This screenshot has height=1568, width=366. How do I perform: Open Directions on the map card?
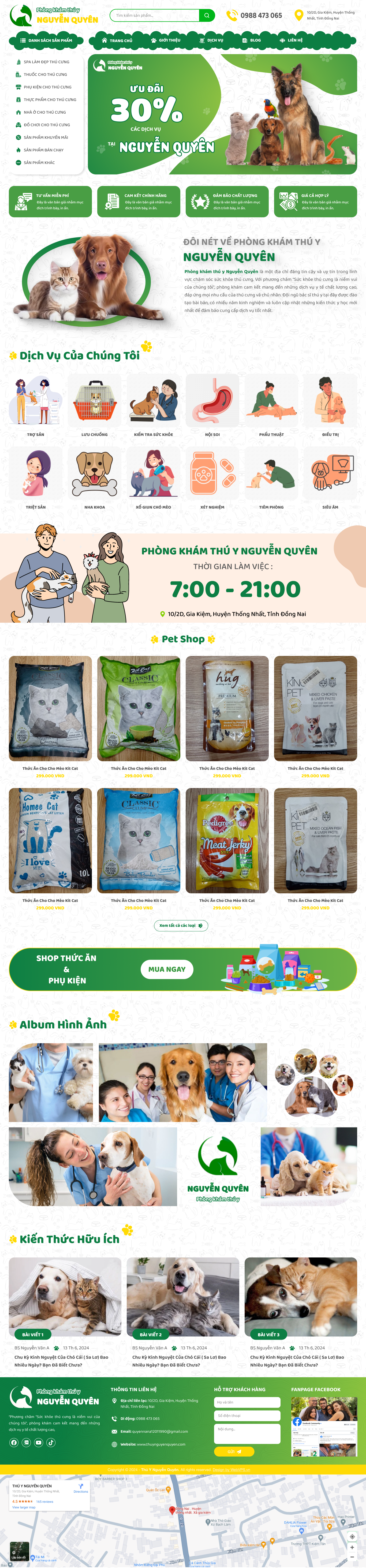[80, 1488]
